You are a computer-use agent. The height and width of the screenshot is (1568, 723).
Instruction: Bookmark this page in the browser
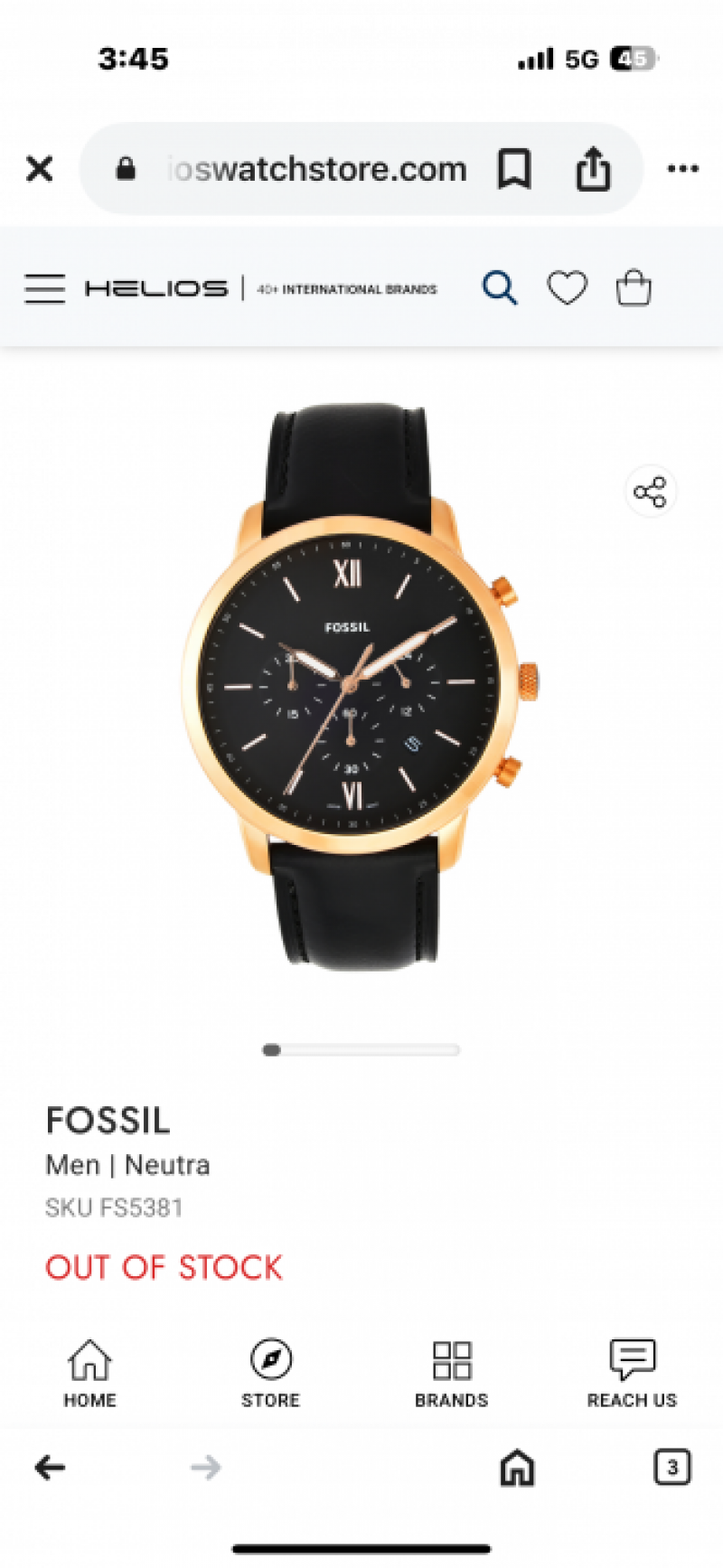513,169
